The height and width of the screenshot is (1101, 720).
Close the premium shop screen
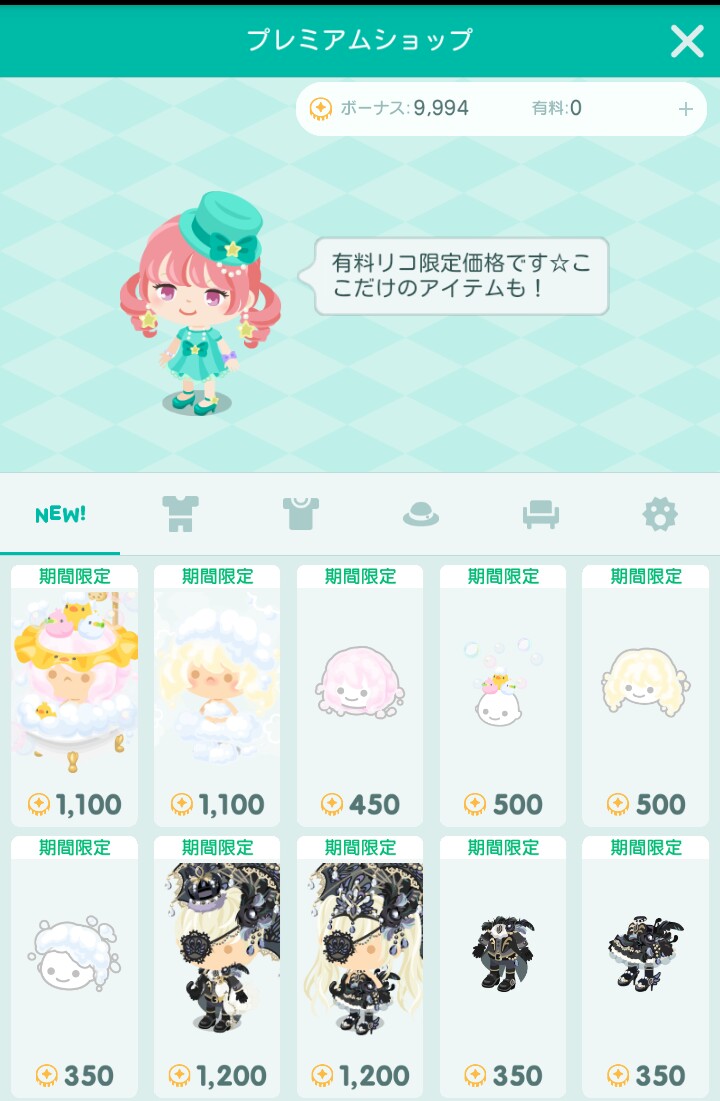point(686,41)
